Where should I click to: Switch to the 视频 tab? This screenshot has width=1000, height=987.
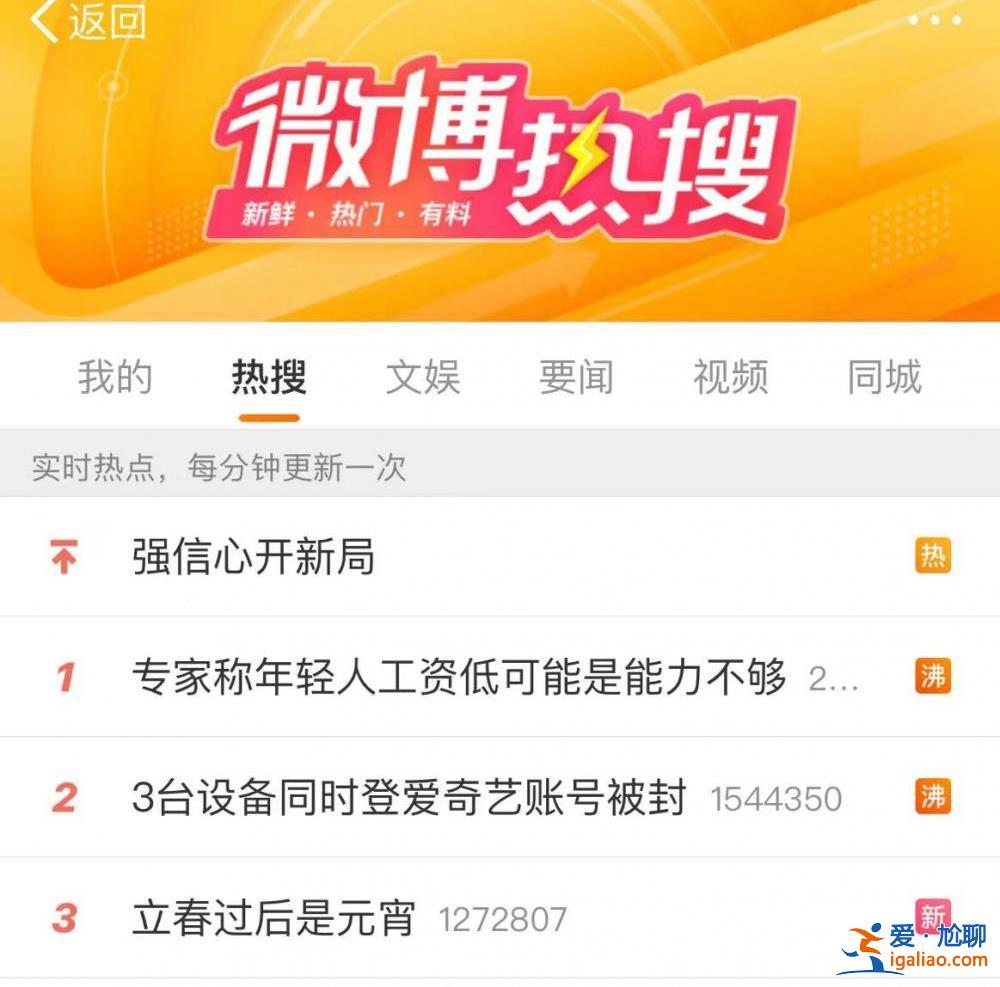coord(731,378)
